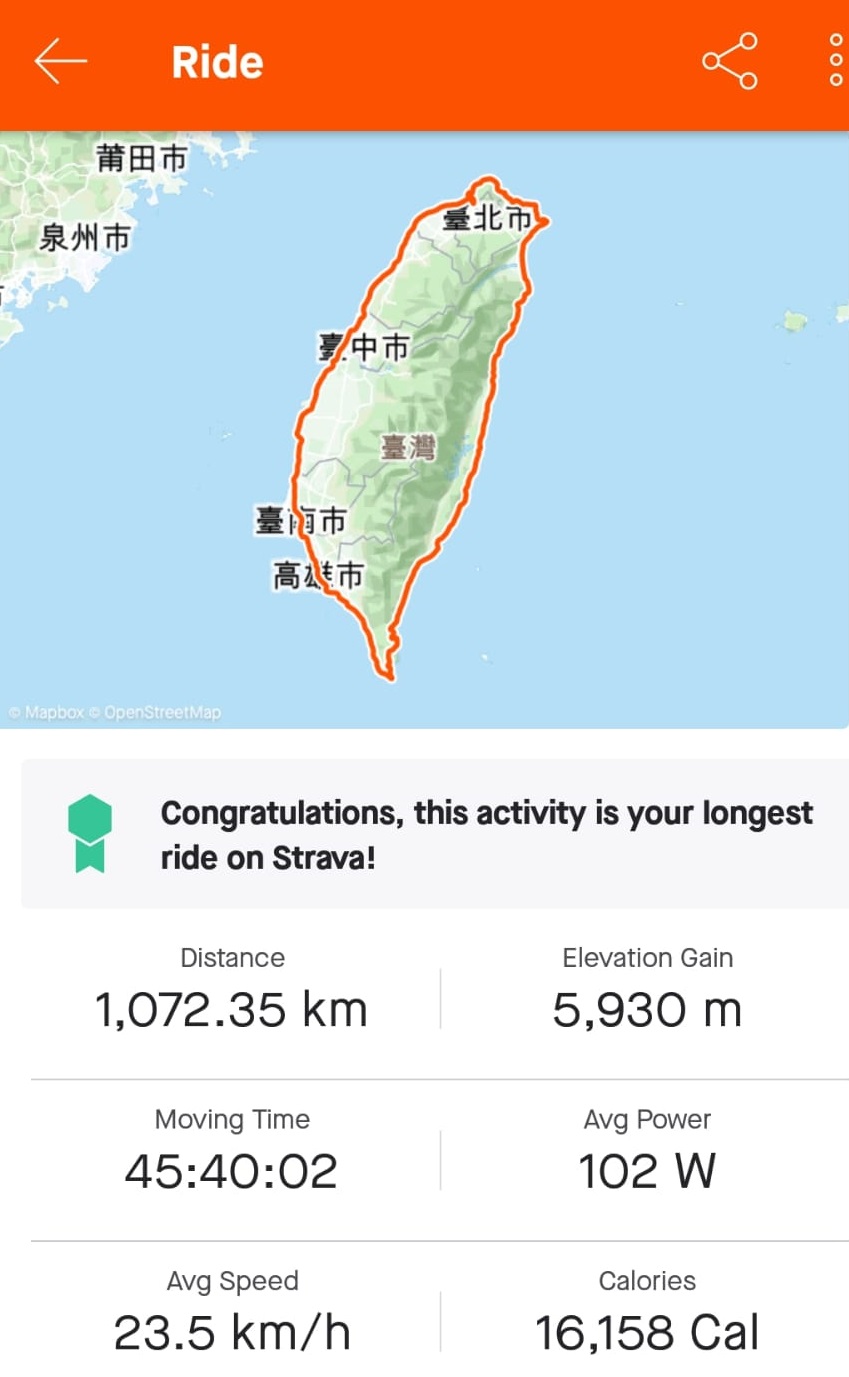This screenshot has width=849, height=1377.
Task: Go back from the Ride screen
Action: click(61, 62)
